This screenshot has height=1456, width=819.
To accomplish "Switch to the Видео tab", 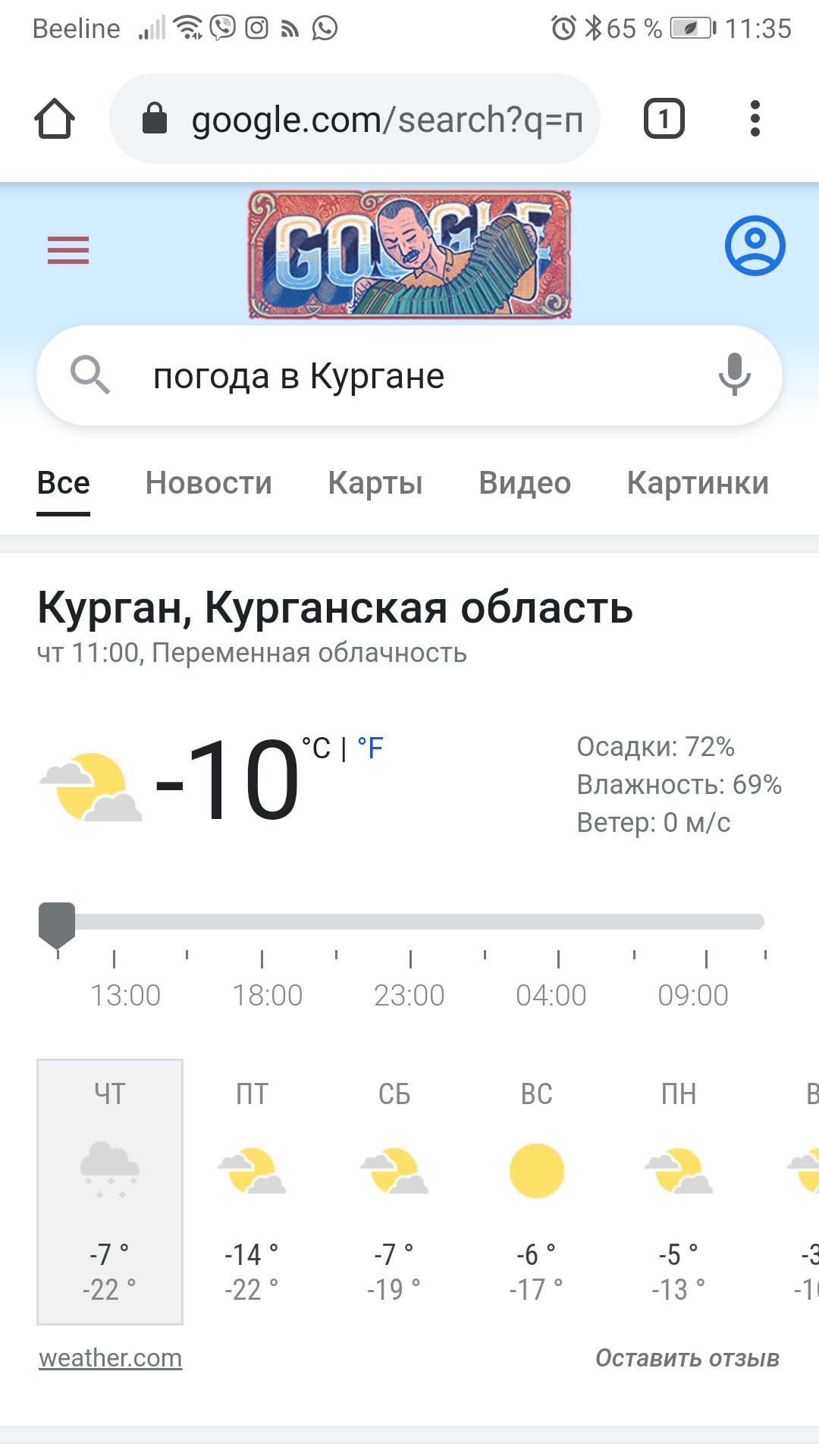I will point(525,483).
